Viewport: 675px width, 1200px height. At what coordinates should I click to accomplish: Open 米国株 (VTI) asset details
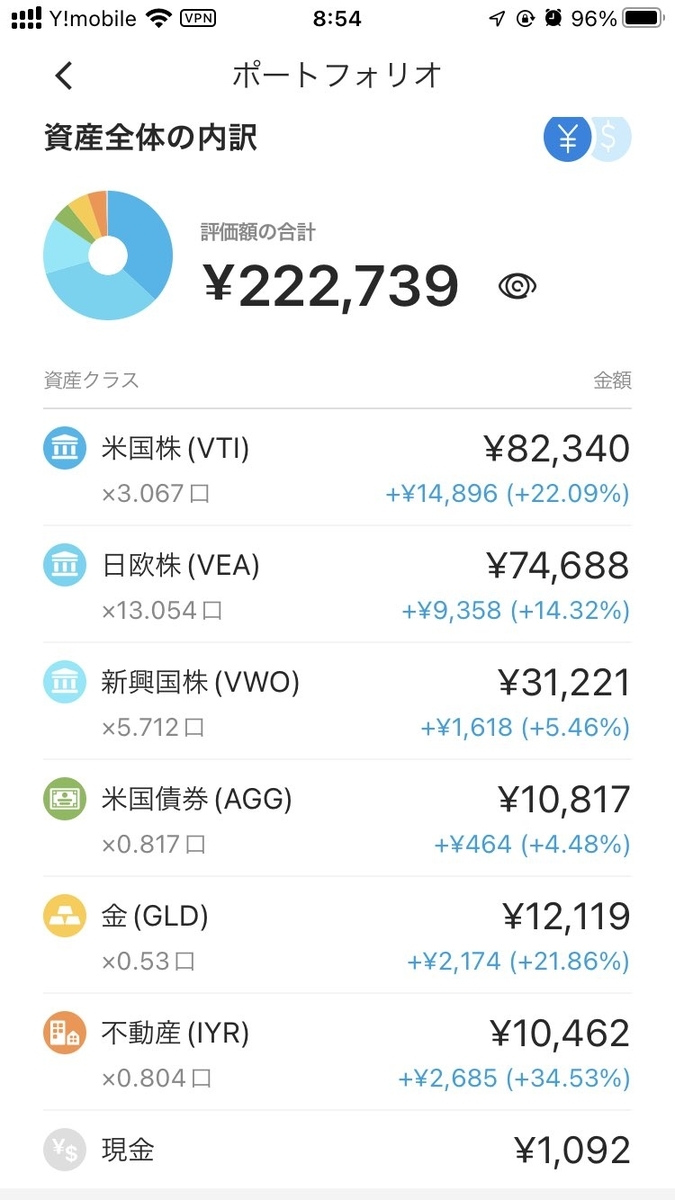[337, 468]
